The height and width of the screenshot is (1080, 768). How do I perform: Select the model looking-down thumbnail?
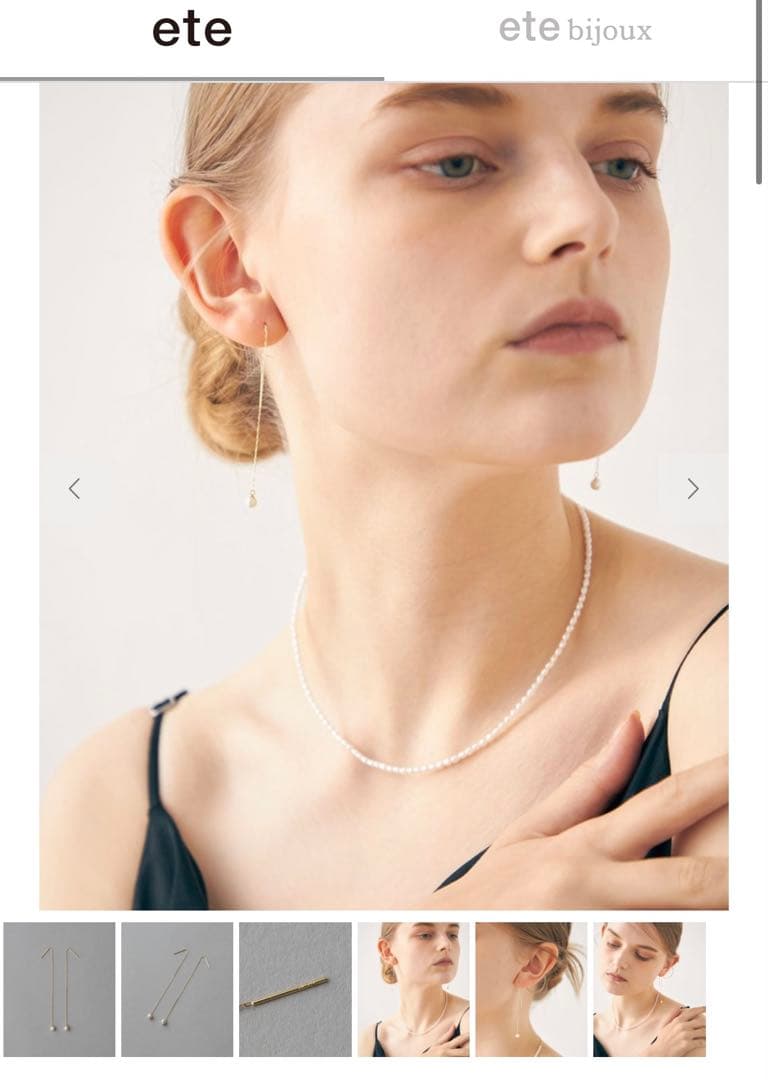(x=649, y=989)
